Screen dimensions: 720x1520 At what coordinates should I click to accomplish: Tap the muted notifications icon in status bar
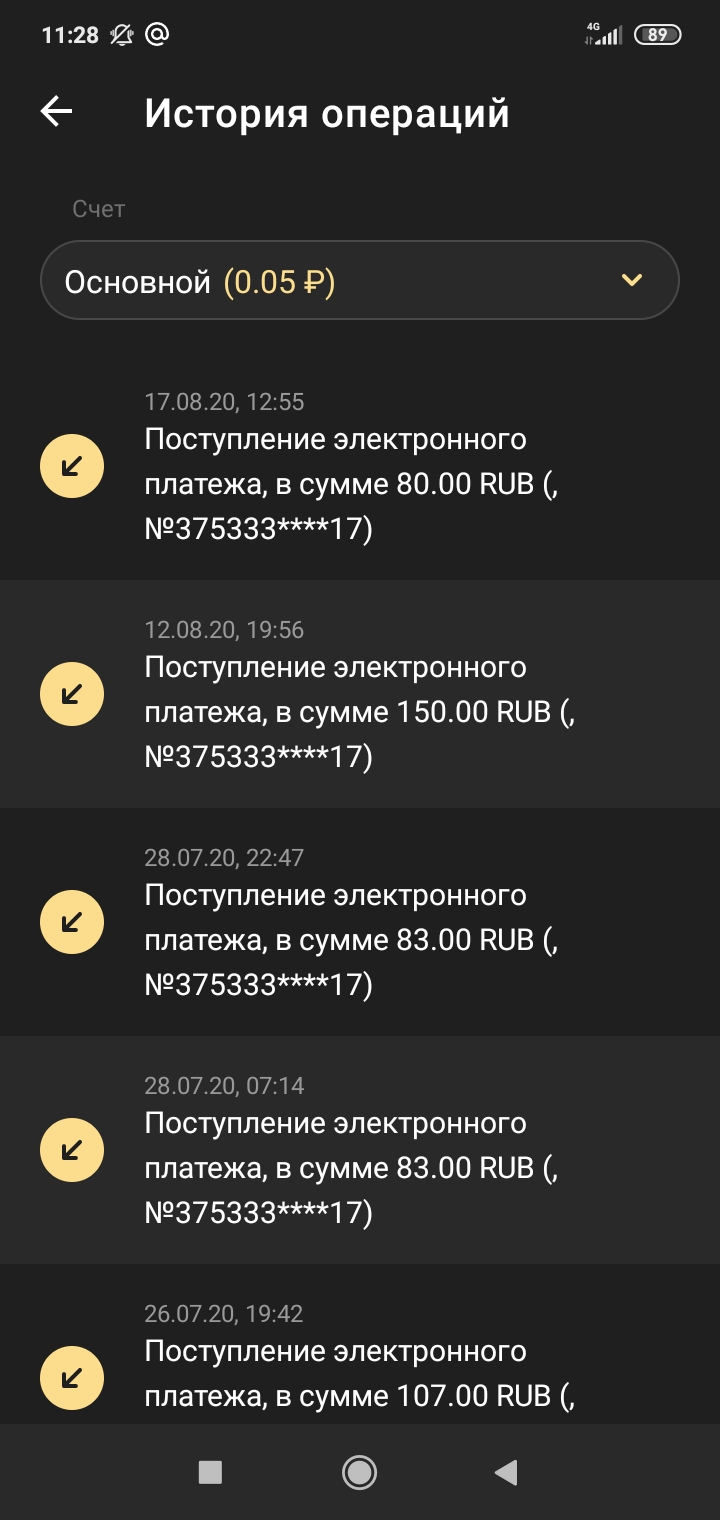point(119,33)
